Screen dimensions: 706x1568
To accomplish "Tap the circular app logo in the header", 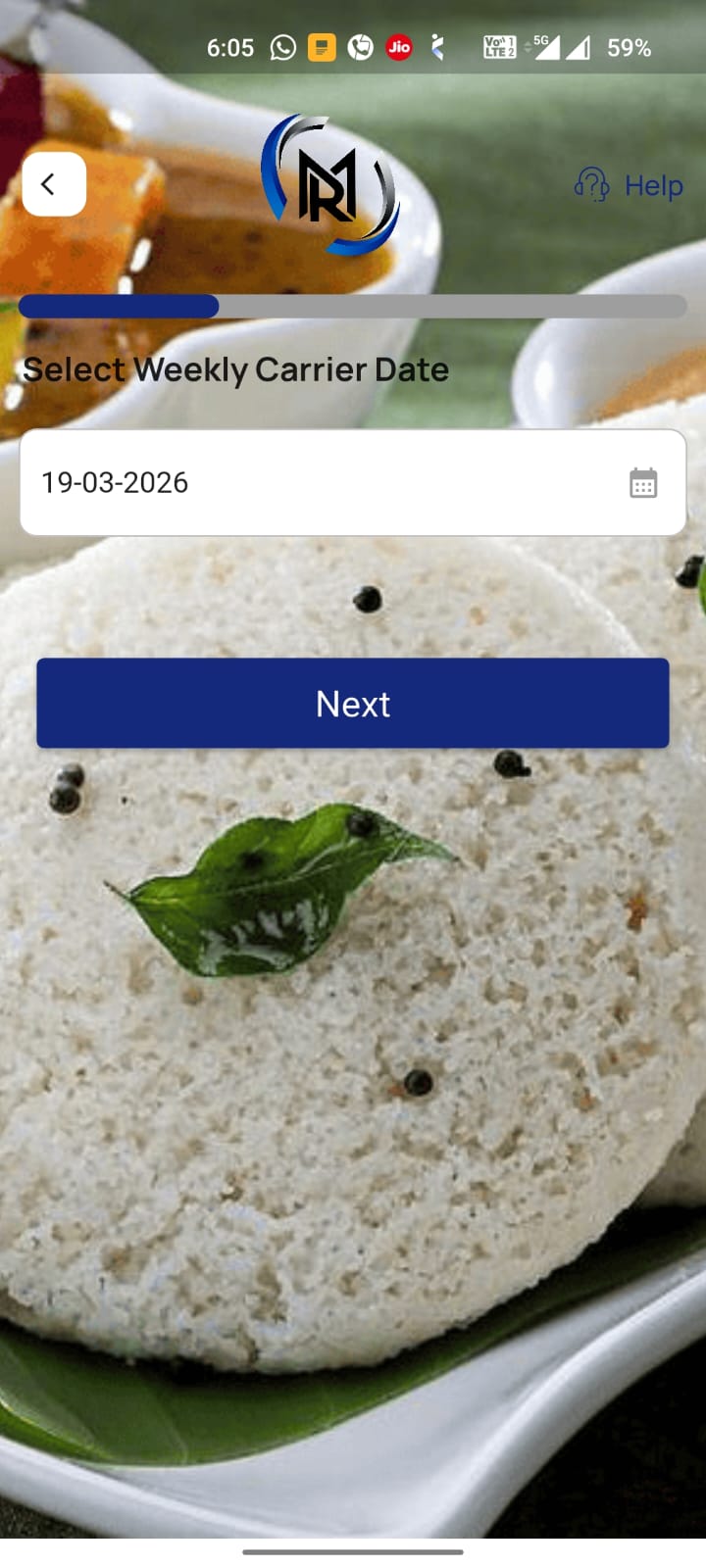I will point(333,184).
